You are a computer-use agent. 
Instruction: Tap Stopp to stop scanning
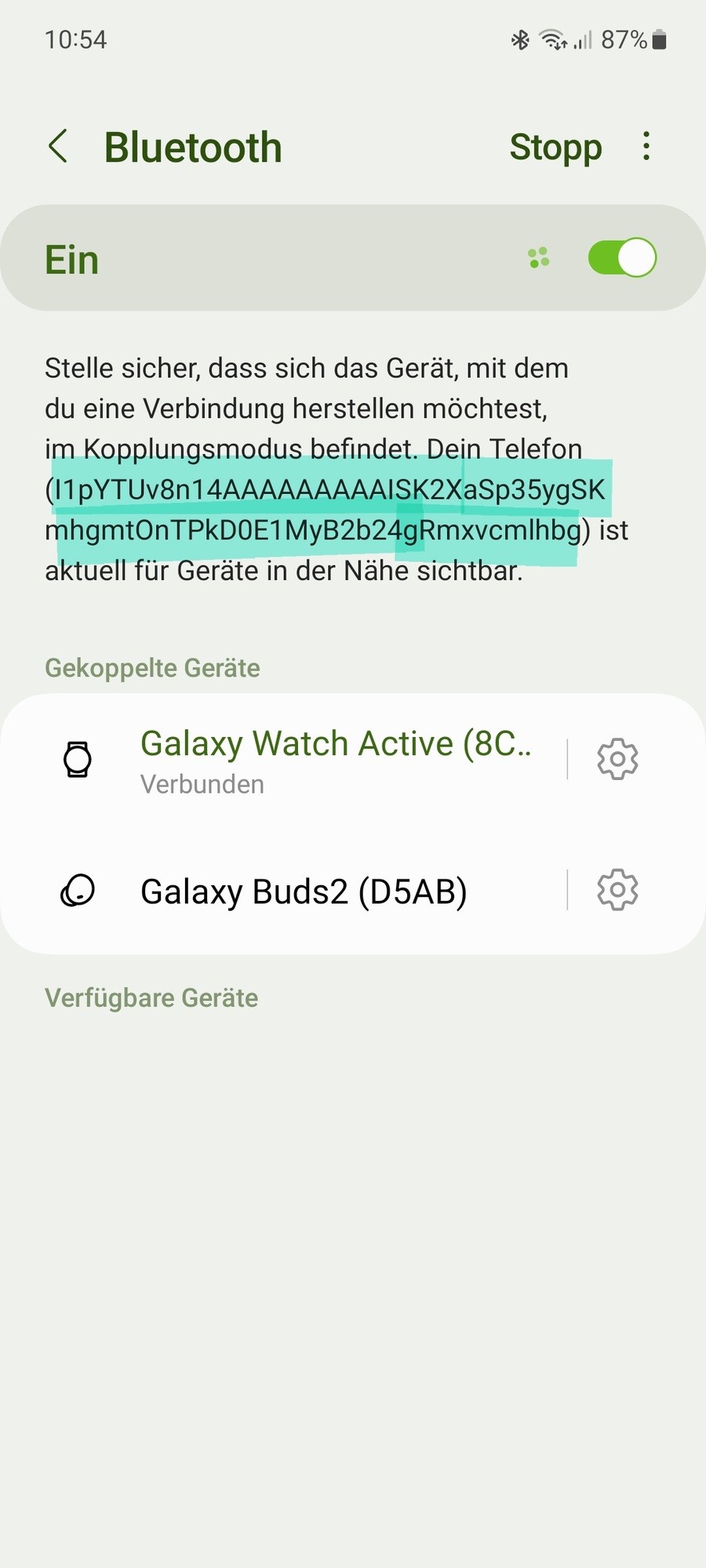pyautogui.click(x=555, y=147)
